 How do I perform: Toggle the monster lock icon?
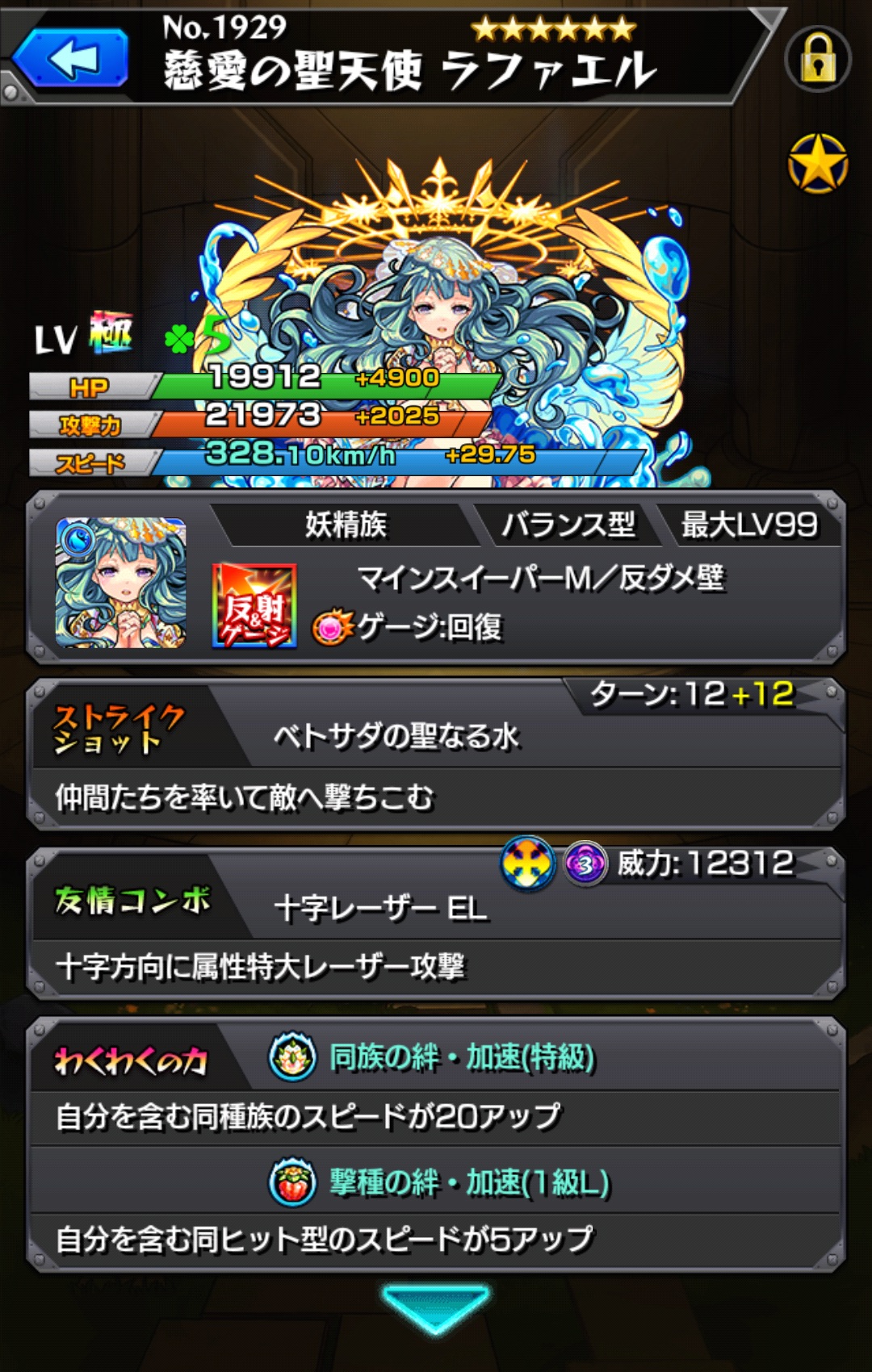point(817,60)
